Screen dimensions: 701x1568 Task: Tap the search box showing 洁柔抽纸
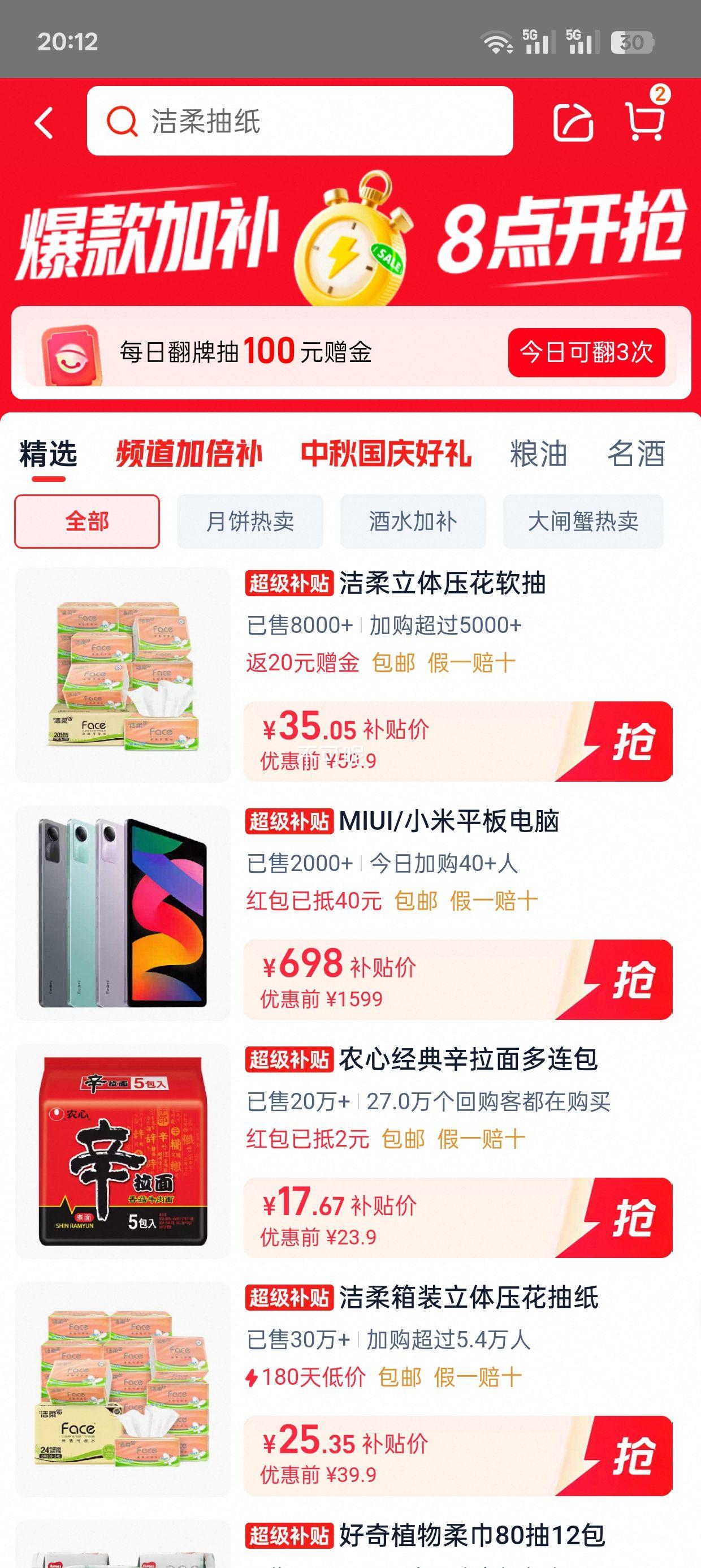[300, 121]
